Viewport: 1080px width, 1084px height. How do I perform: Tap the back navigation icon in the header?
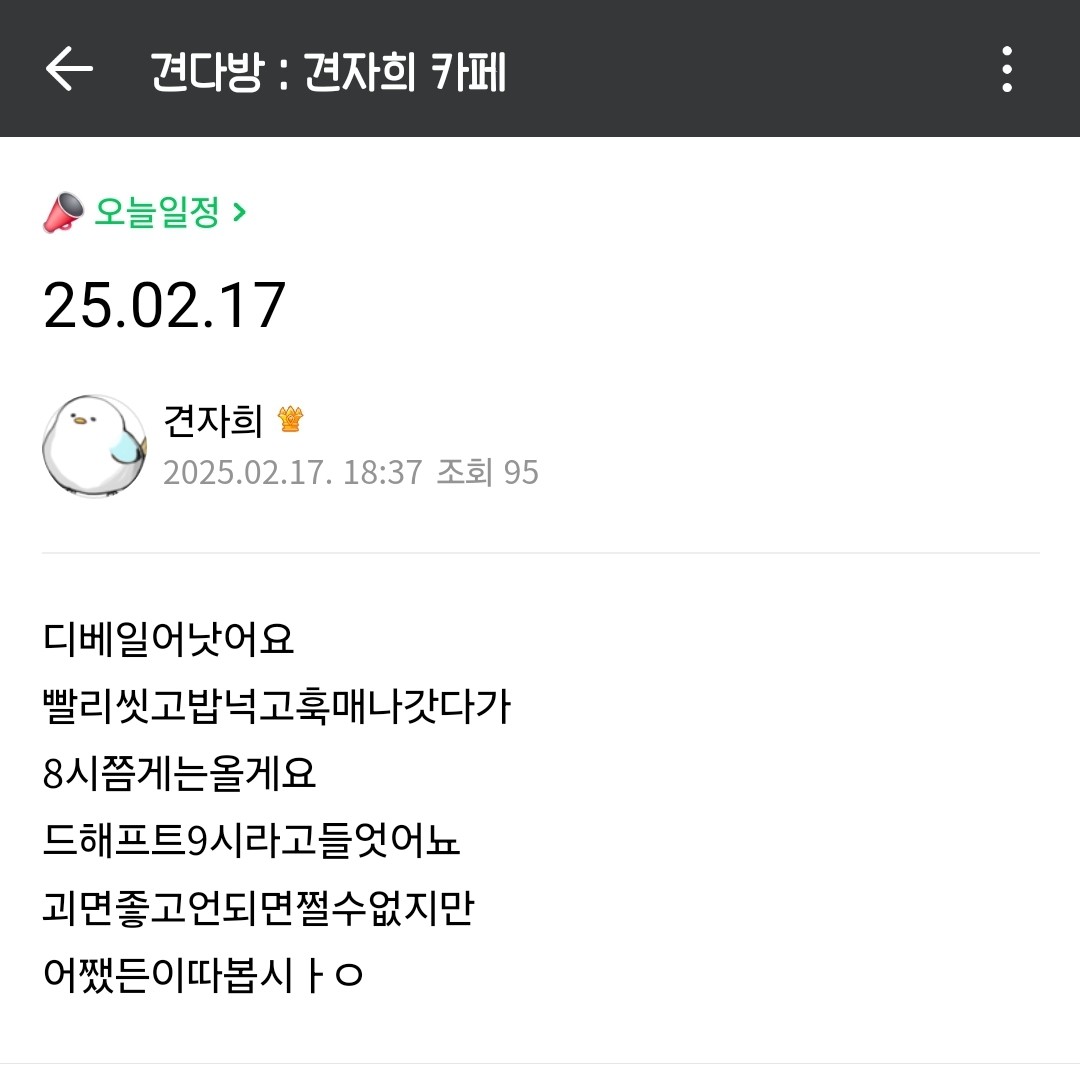66,68
